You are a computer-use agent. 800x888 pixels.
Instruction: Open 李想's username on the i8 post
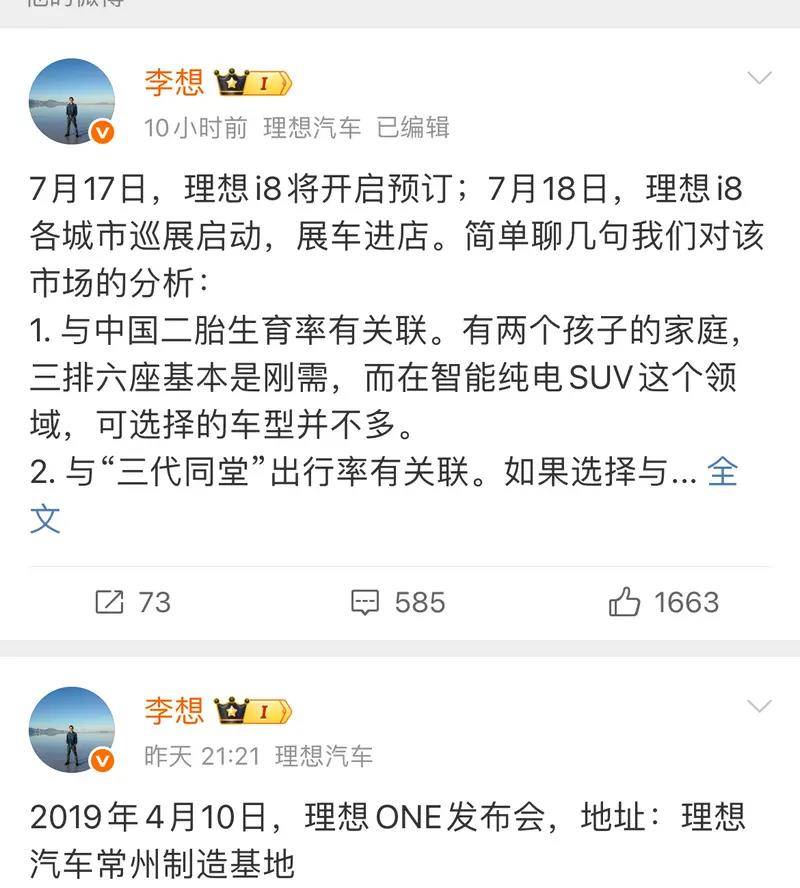tap(174, 82)
